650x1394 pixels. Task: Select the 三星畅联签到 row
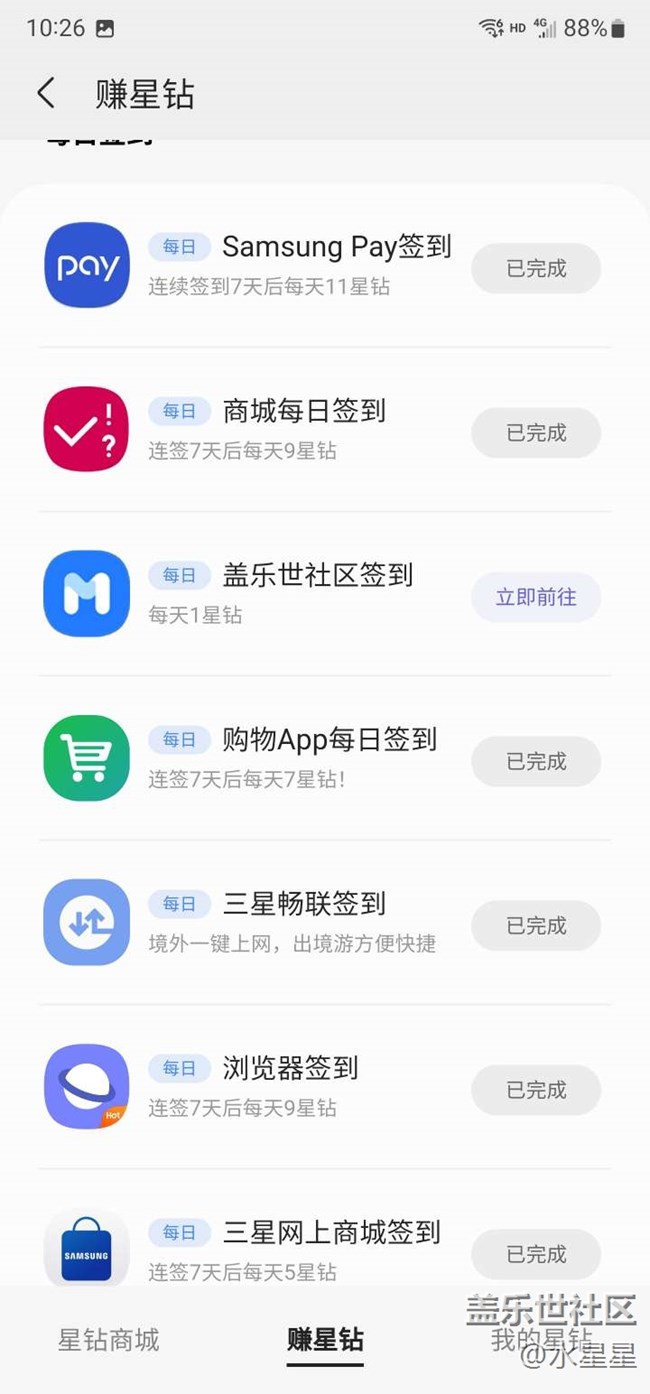tap(300, 923)
